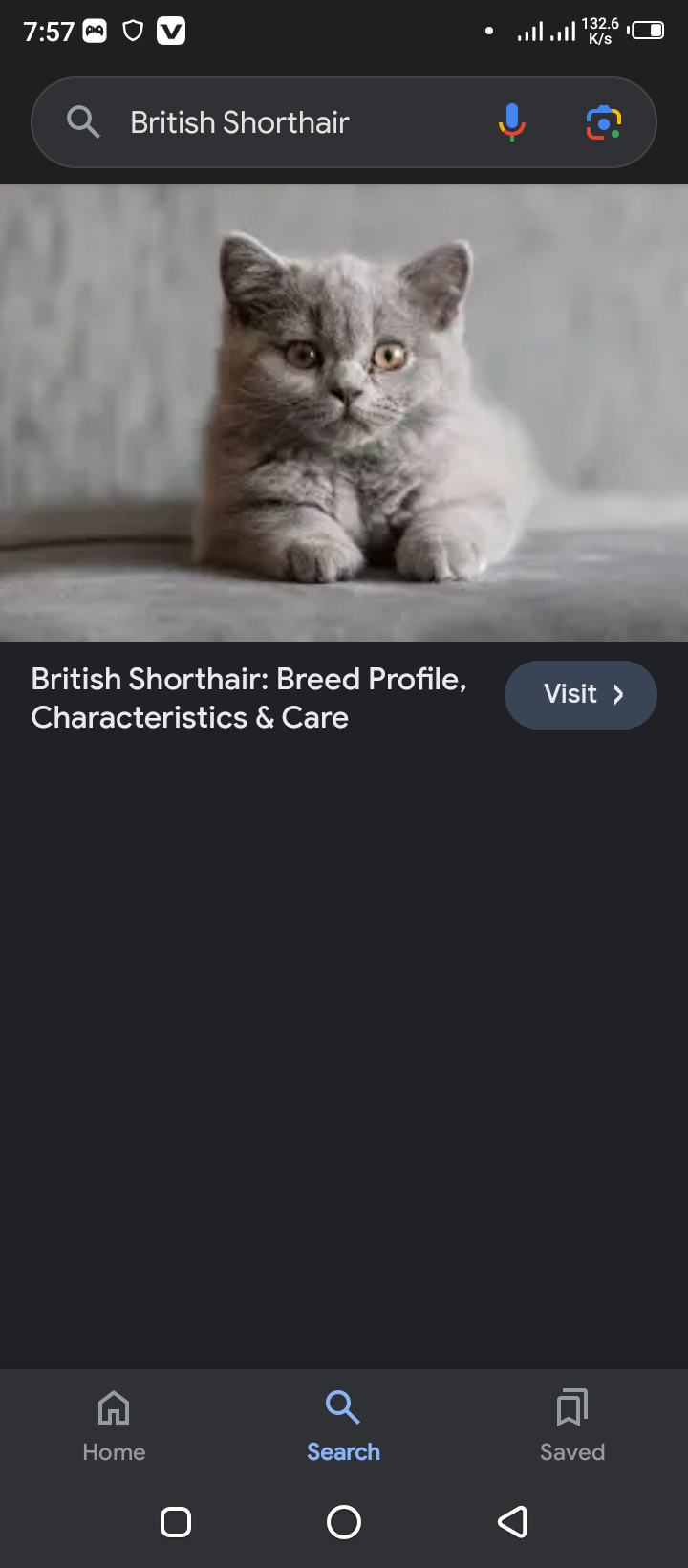Go to the Saved tab

(571, 1425)
